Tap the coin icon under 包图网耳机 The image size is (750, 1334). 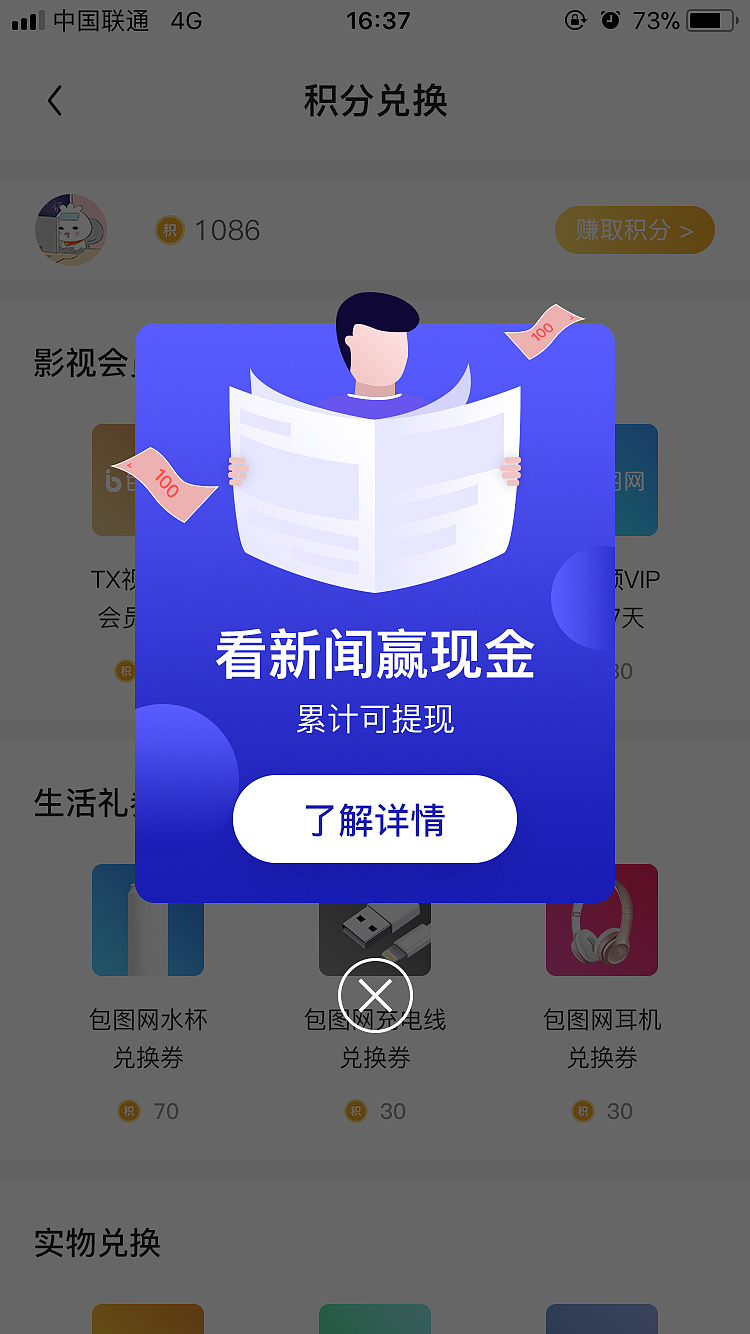click(x=582, y=1111)
